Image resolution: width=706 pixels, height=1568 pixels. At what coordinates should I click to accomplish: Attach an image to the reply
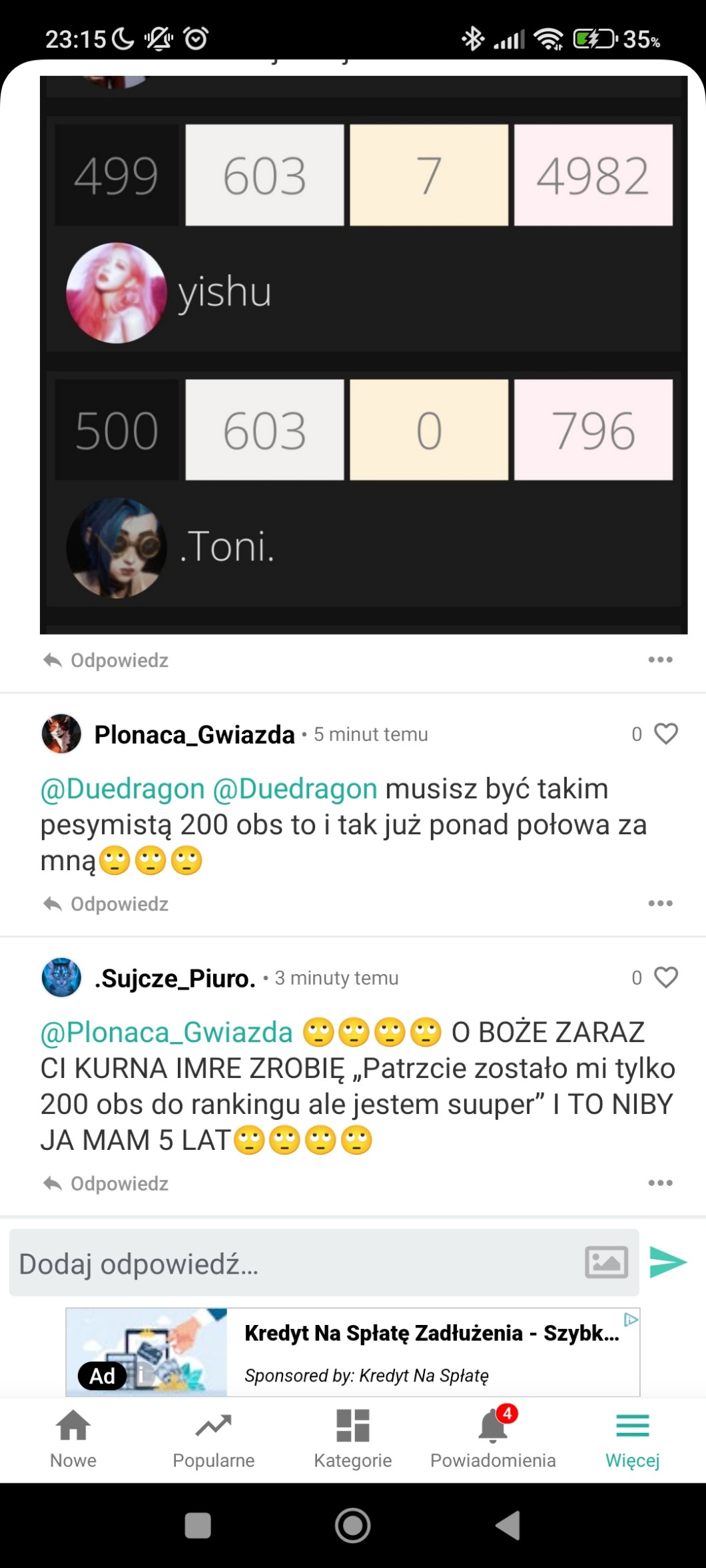click(606, 1262)
